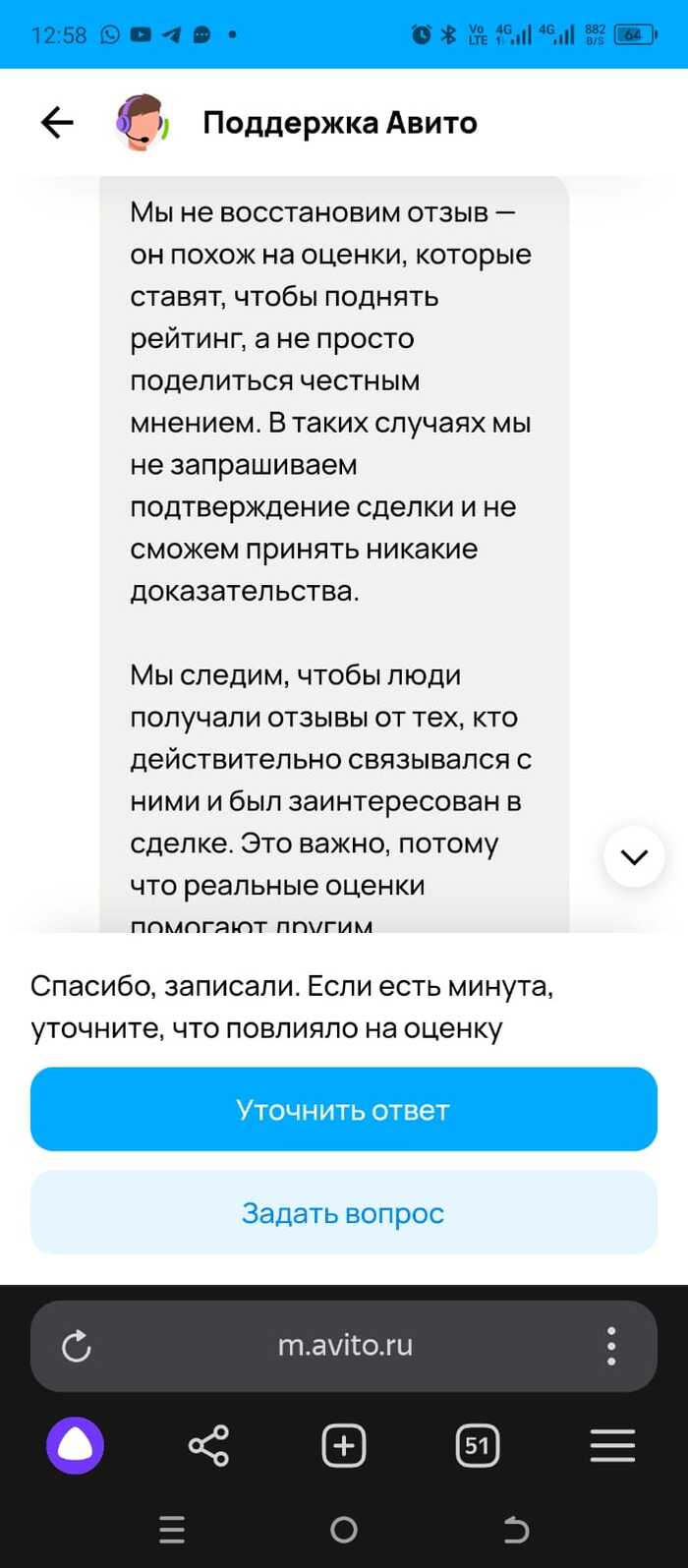688x1568 pixels.
Task: Jump to latest message with down chevron
Action: point(634,857)
